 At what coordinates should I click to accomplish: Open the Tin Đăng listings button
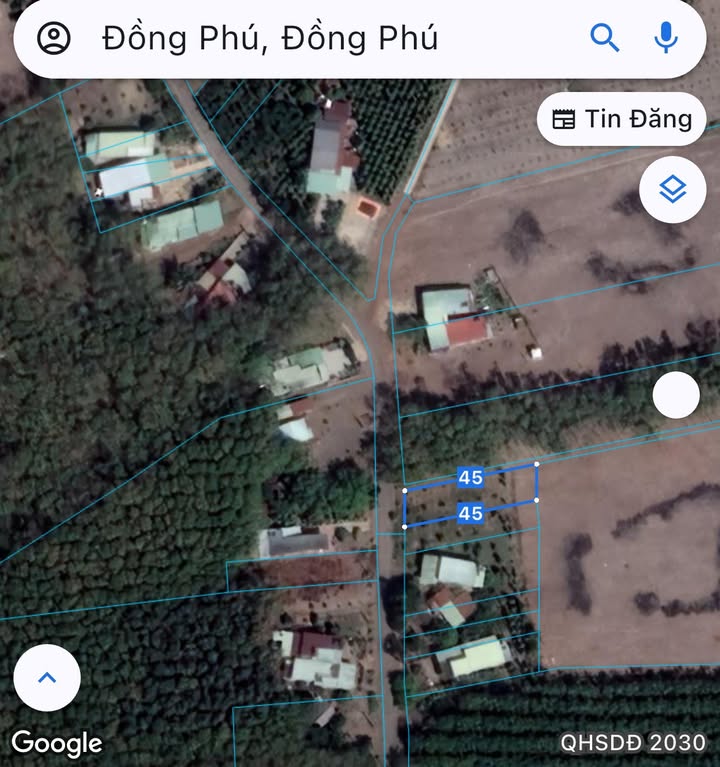click(x=622, y=119)
